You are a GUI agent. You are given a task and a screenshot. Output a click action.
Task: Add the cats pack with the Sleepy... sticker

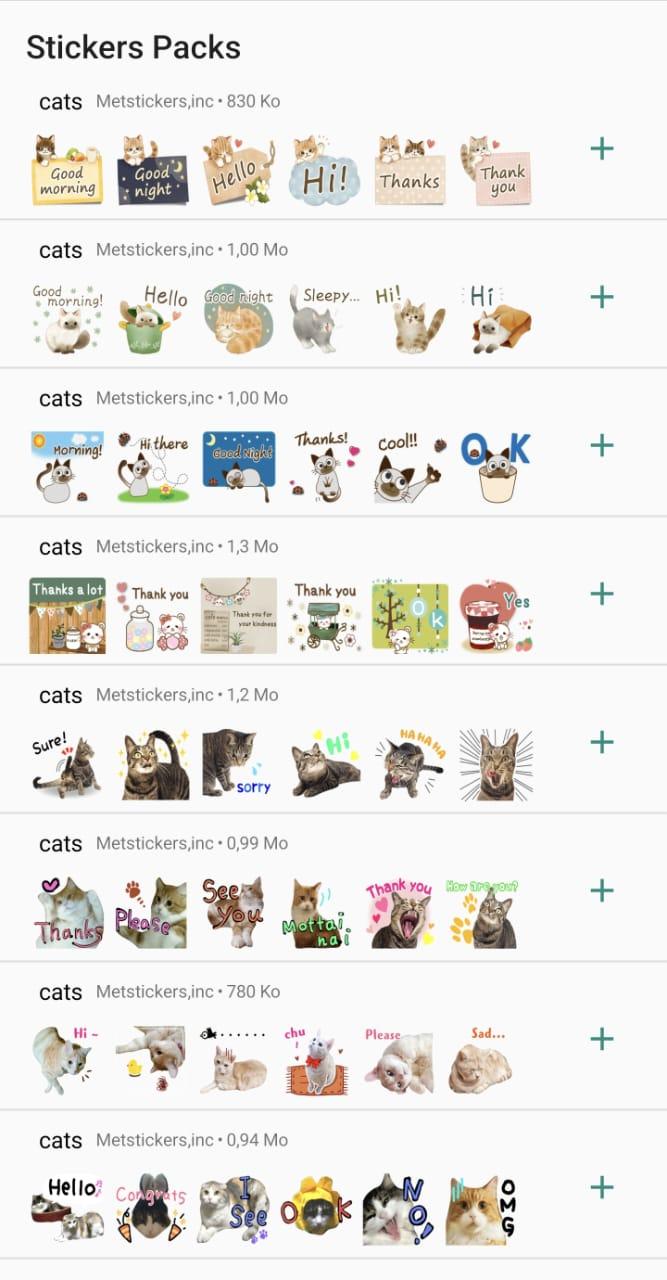pos(601,297)
